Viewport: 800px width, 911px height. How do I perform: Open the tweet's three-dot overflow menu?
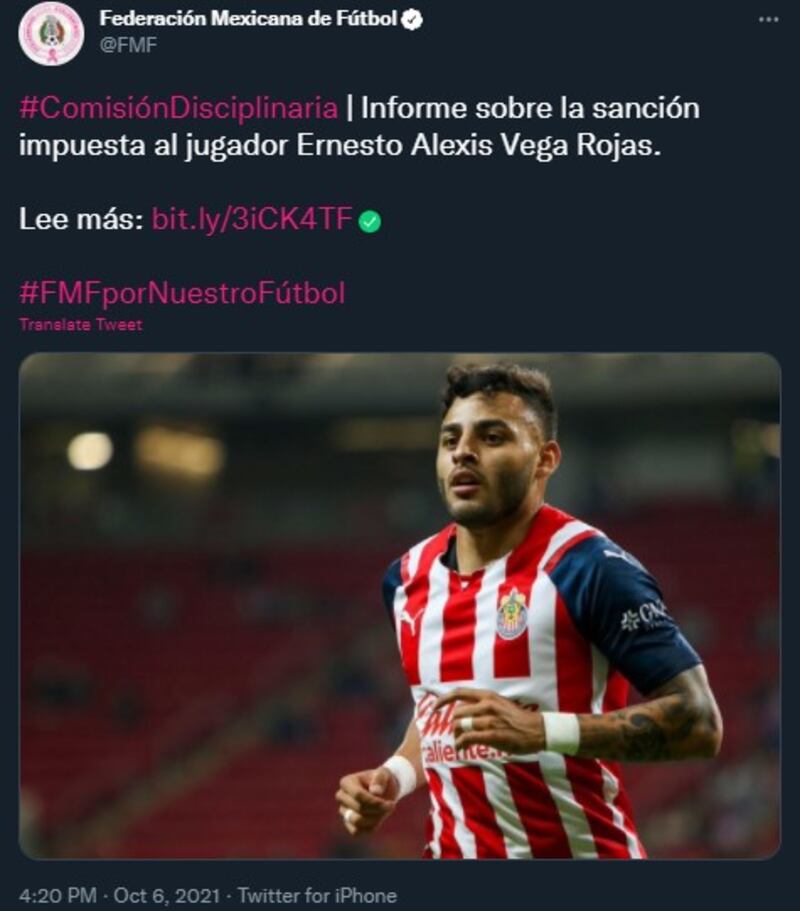click(768, 20)
